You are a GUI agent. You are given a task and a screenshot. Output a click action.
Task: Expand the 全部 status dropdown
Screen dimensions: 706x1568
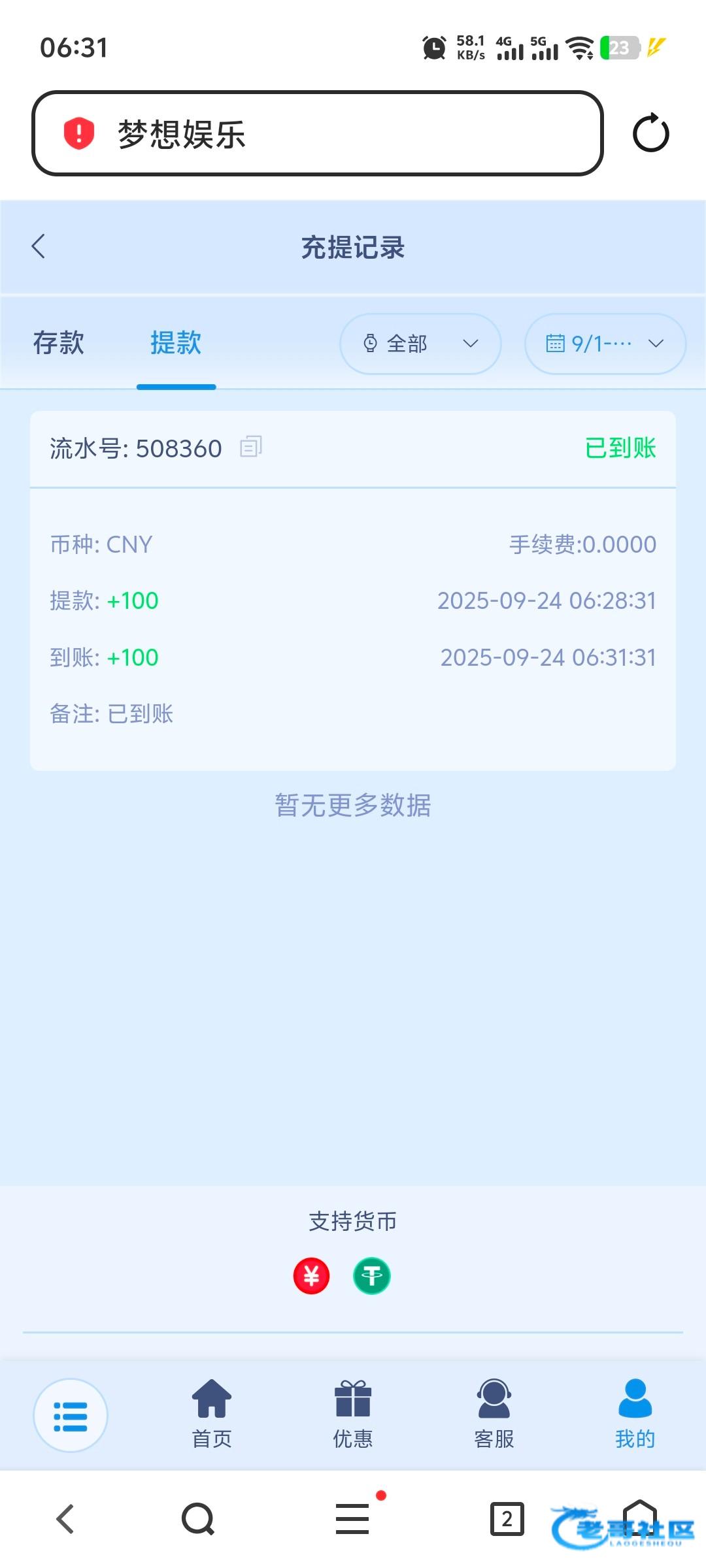420,344
